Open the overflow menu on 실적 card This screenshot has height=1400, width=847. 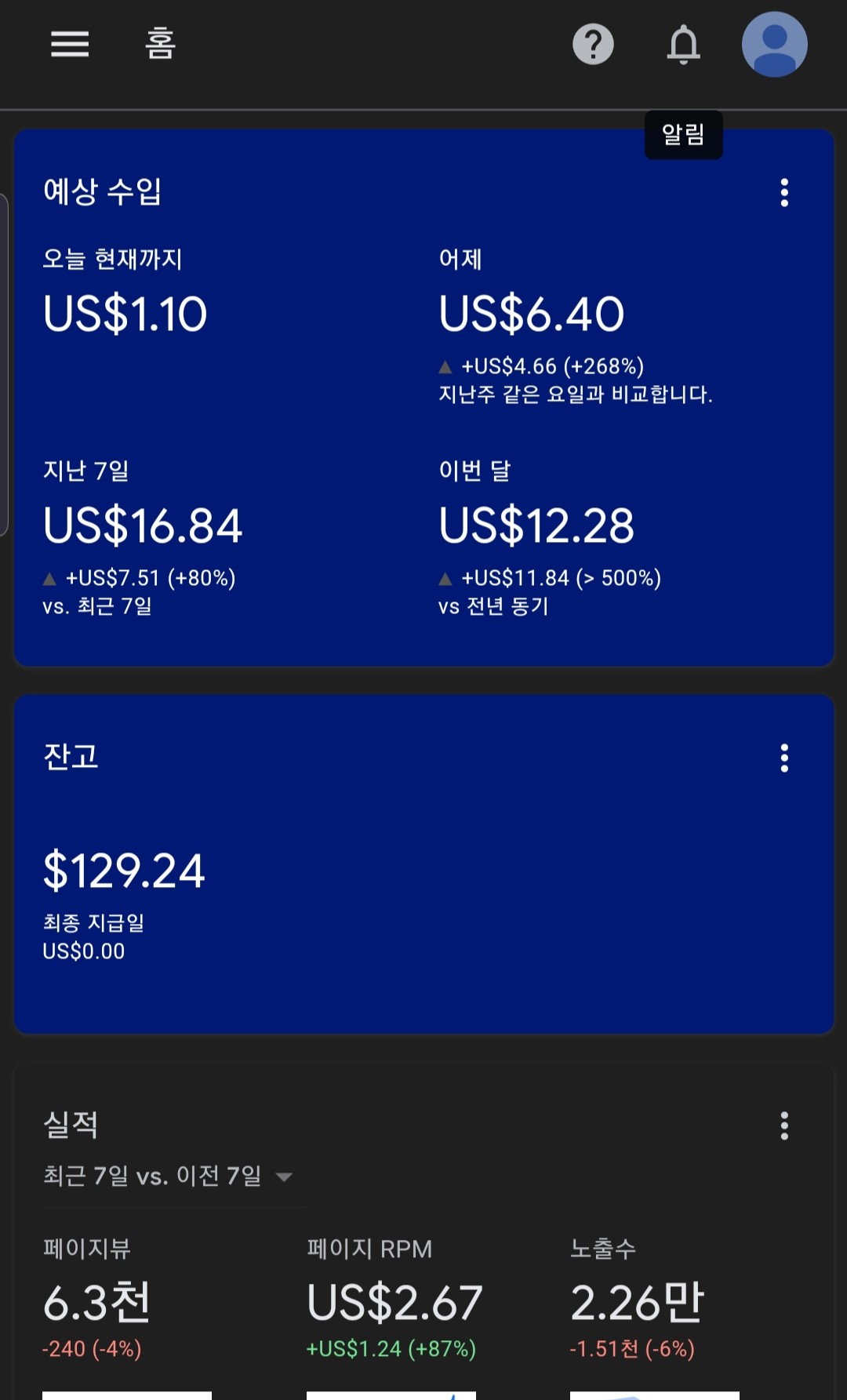coord(784,1125)
